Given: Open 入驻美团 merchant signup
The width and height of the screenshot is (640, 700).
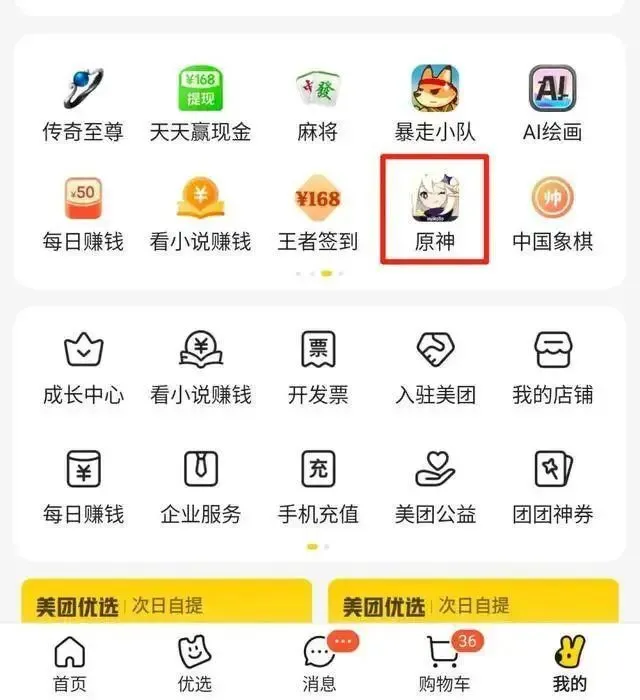Looking at the screenshot, I should pos(435,362).
